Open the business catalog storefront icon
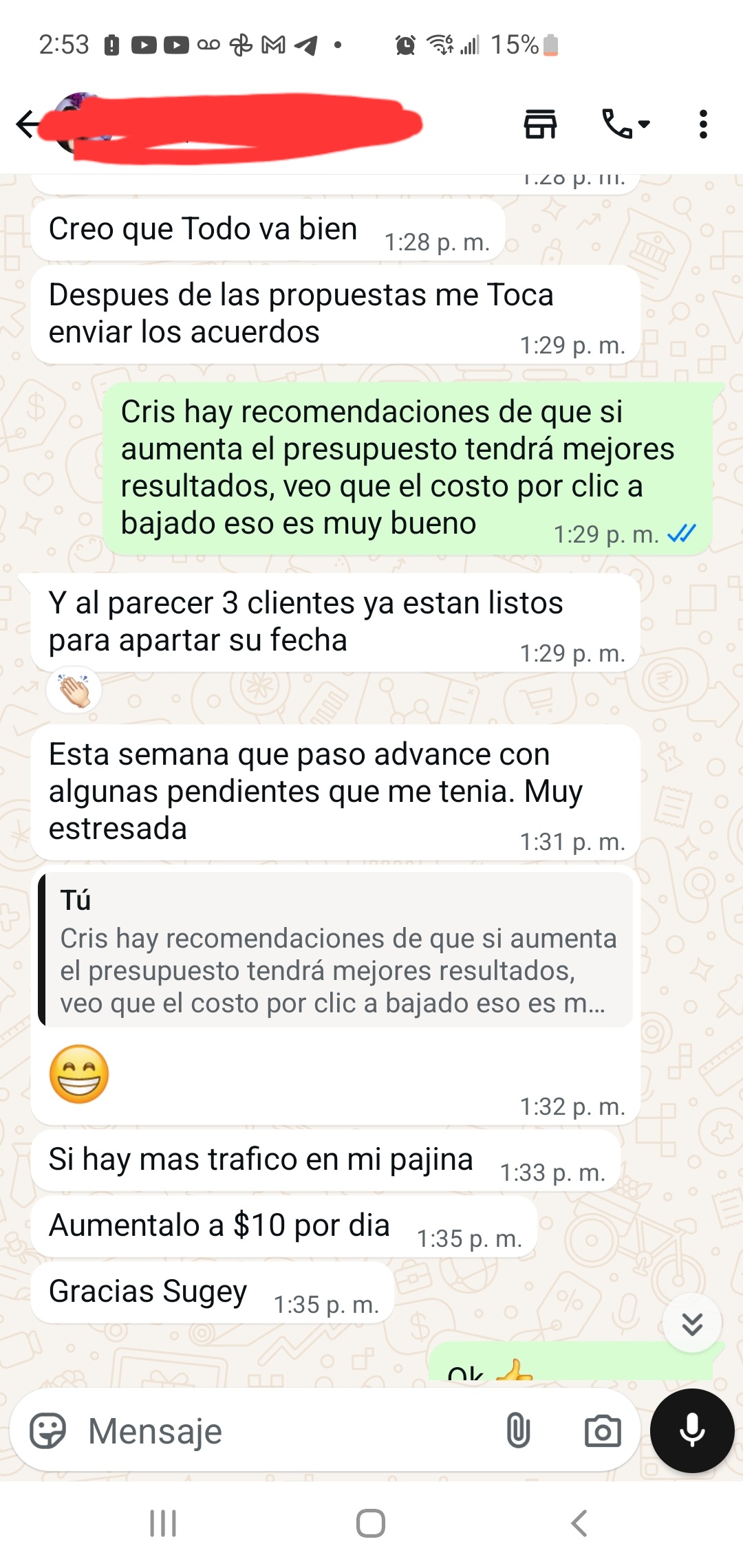 point(540,124)
